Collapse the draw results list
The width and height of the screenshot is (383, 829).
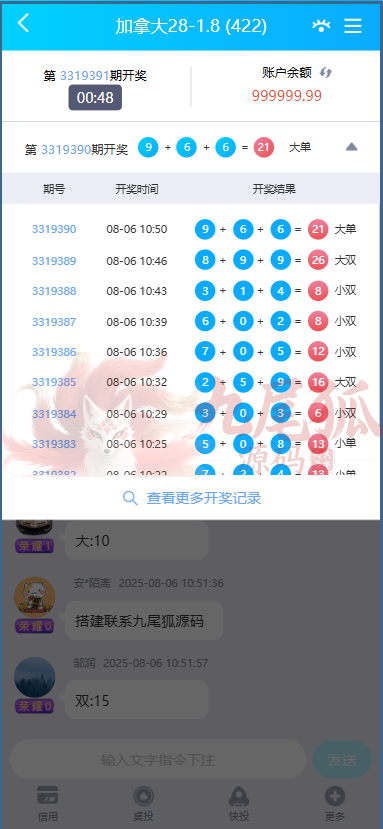pyautogui.click(x=352, y=148)
